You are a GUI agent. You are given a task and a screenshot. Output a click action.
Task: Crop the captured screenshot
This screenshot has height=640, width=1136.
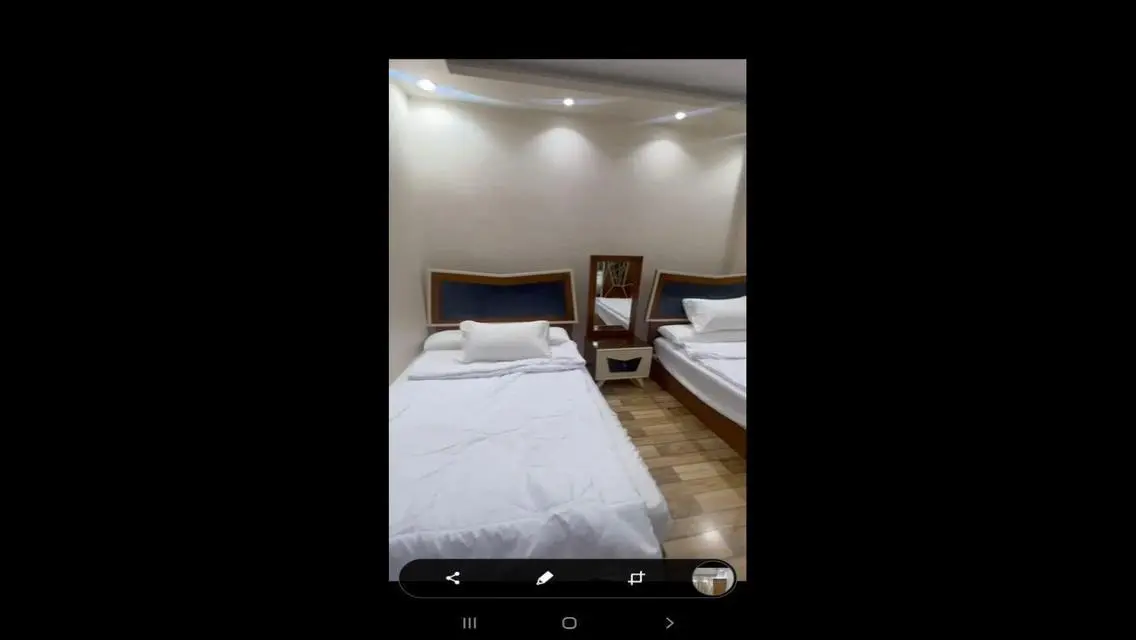636,578
